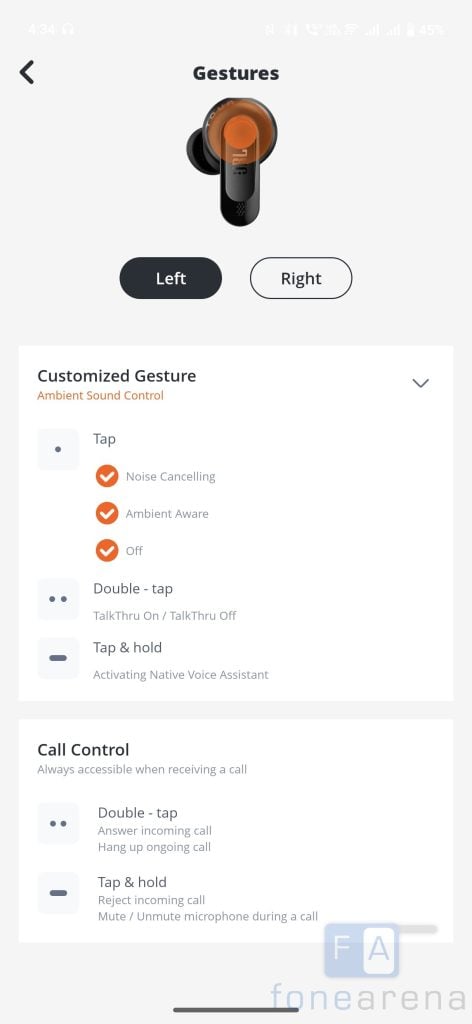Image resolution: width=472 pixels, height=1024 pixels.
Task: Switch to the Right earbud
Action: (x=301, y=278)
